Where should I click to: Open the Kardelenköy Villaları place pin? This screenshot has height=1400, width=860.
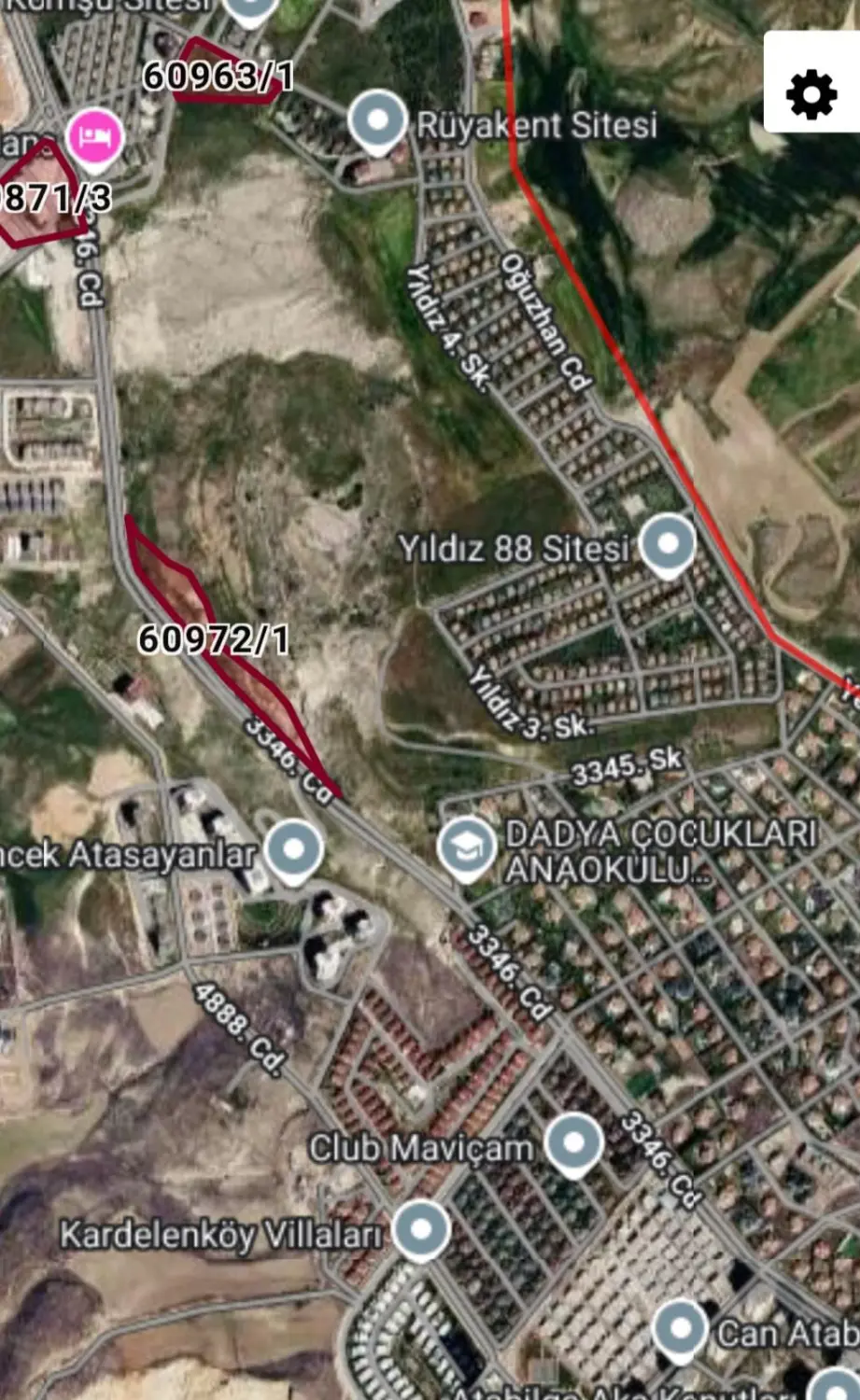421,1230
